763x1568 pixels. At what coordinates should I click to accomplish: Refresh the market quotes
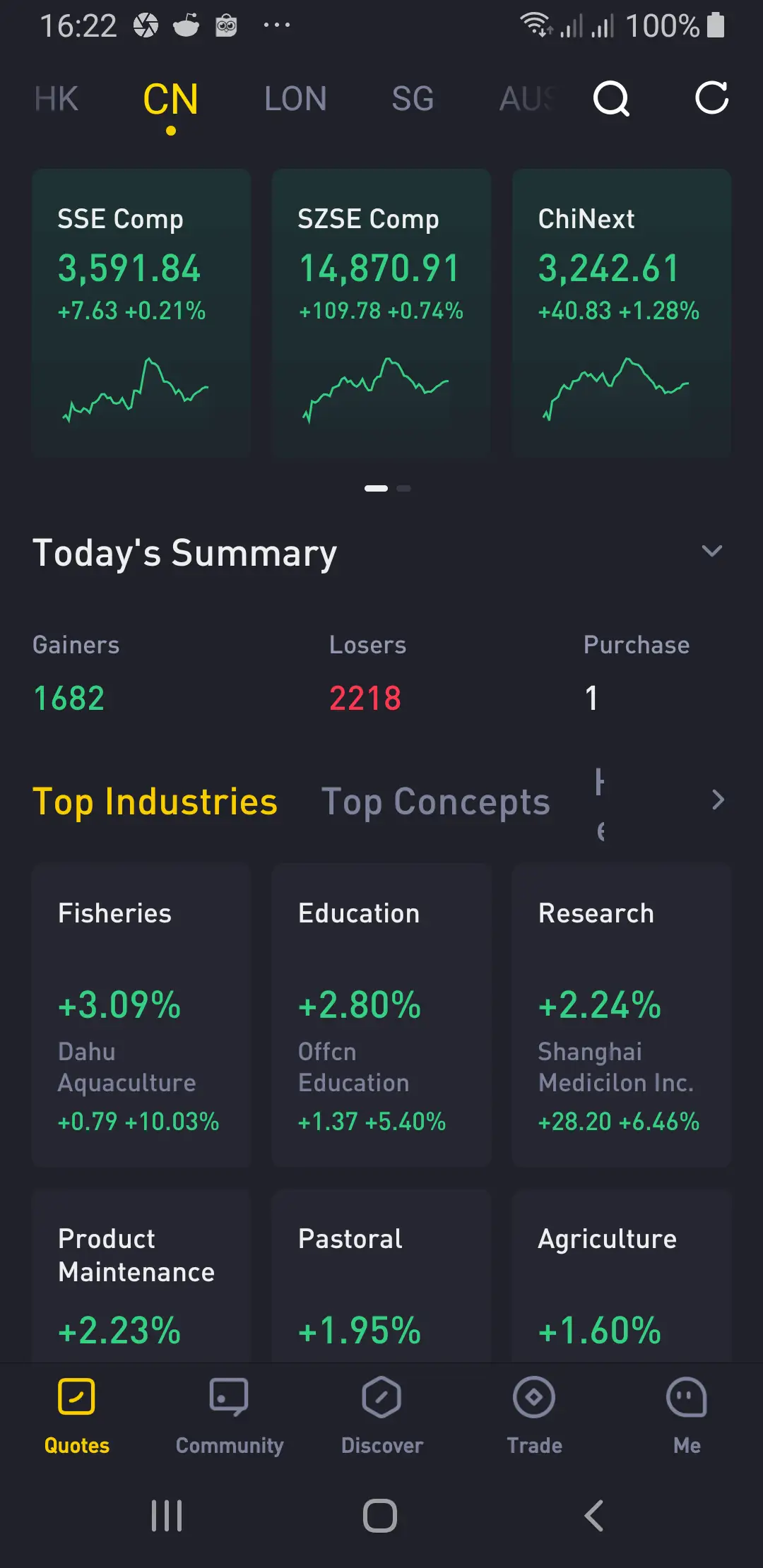[x=711, y=99]
